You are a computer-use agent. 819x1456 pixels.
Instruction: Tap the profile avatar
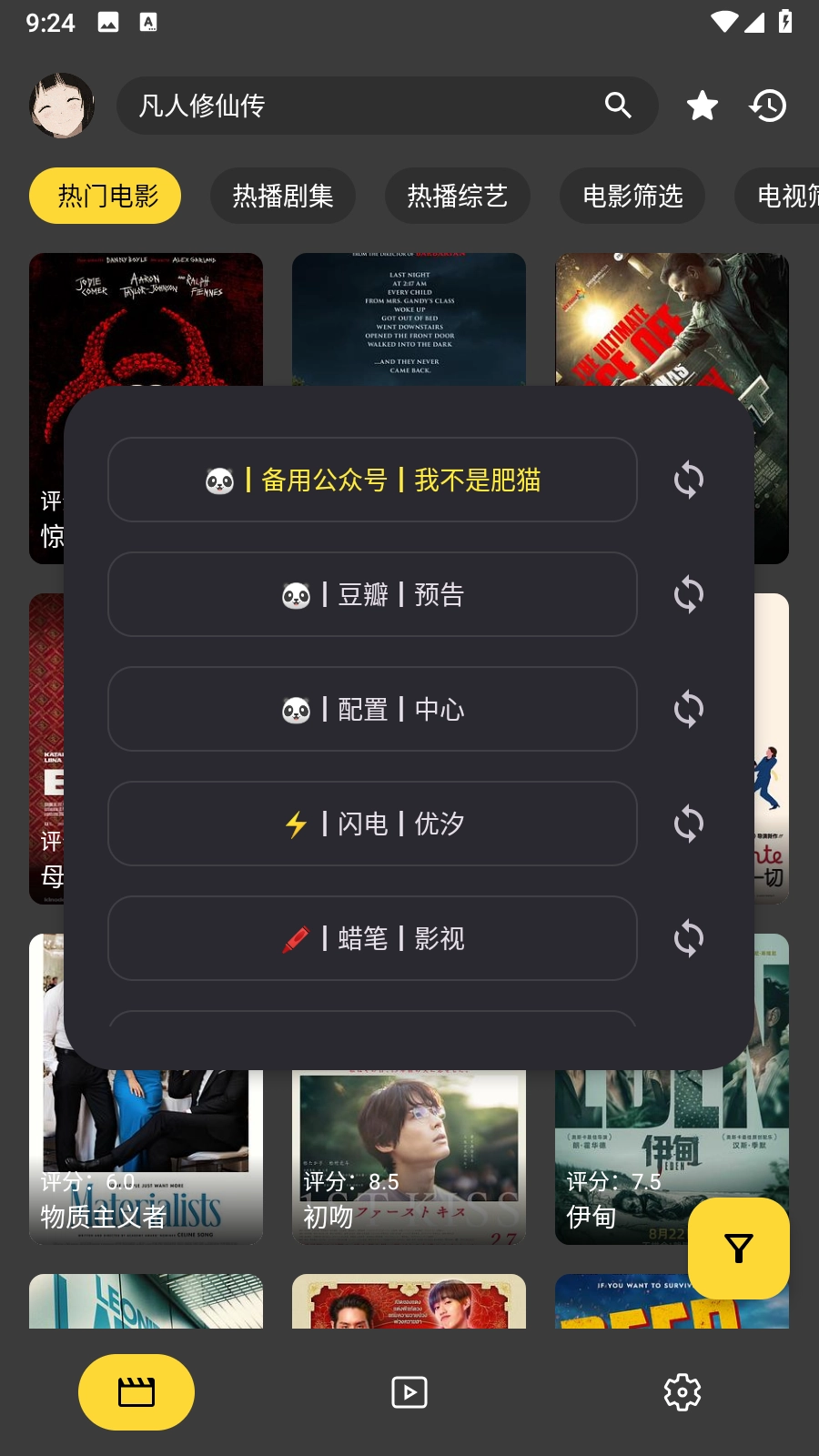click(x=62, y=106)
